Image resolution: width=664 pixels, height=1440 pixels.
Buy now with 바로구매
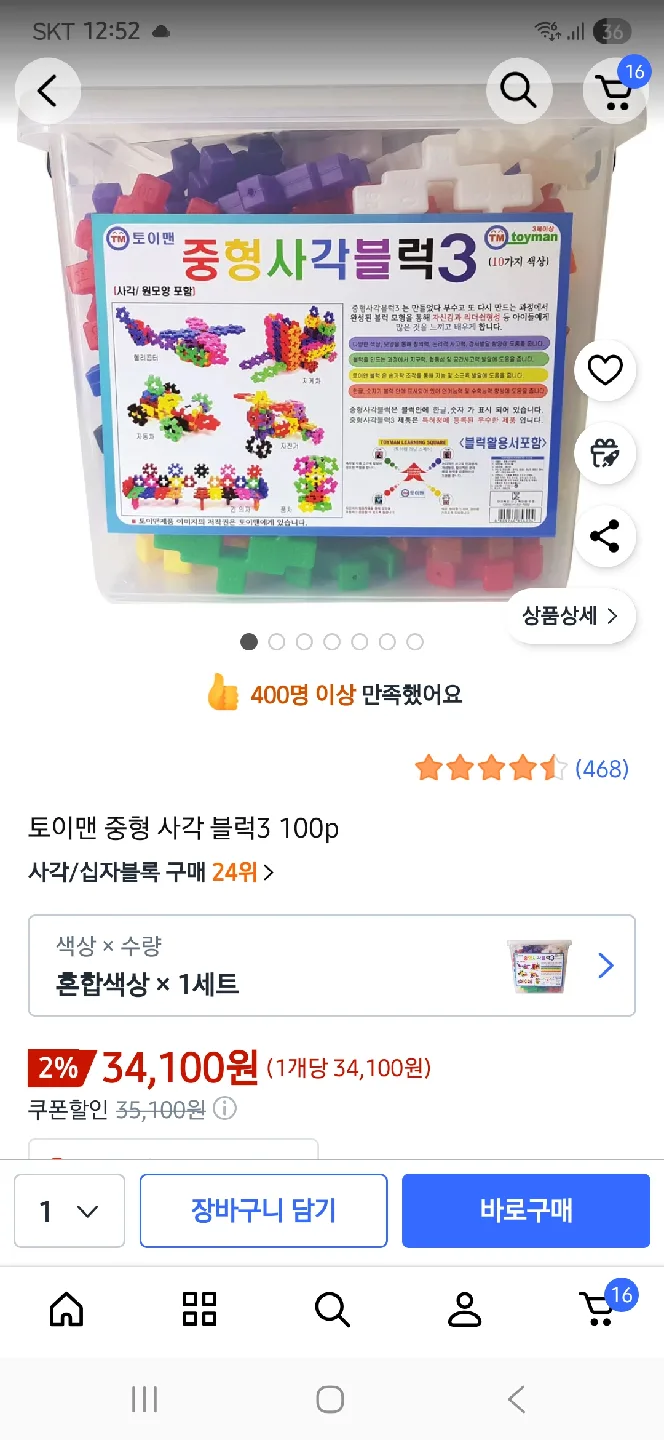(526, 1211)
